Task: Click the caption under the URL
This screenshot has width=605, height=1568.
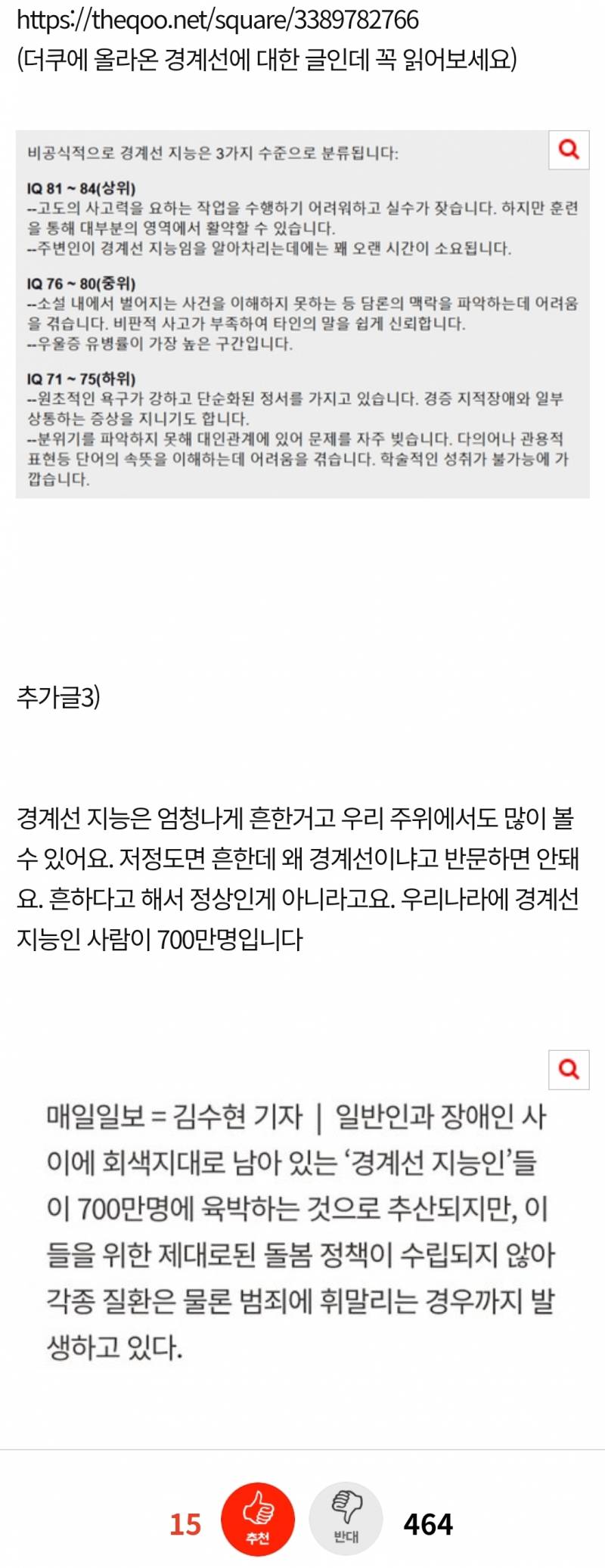Action: pyautogui.click(x=266, y=58)
